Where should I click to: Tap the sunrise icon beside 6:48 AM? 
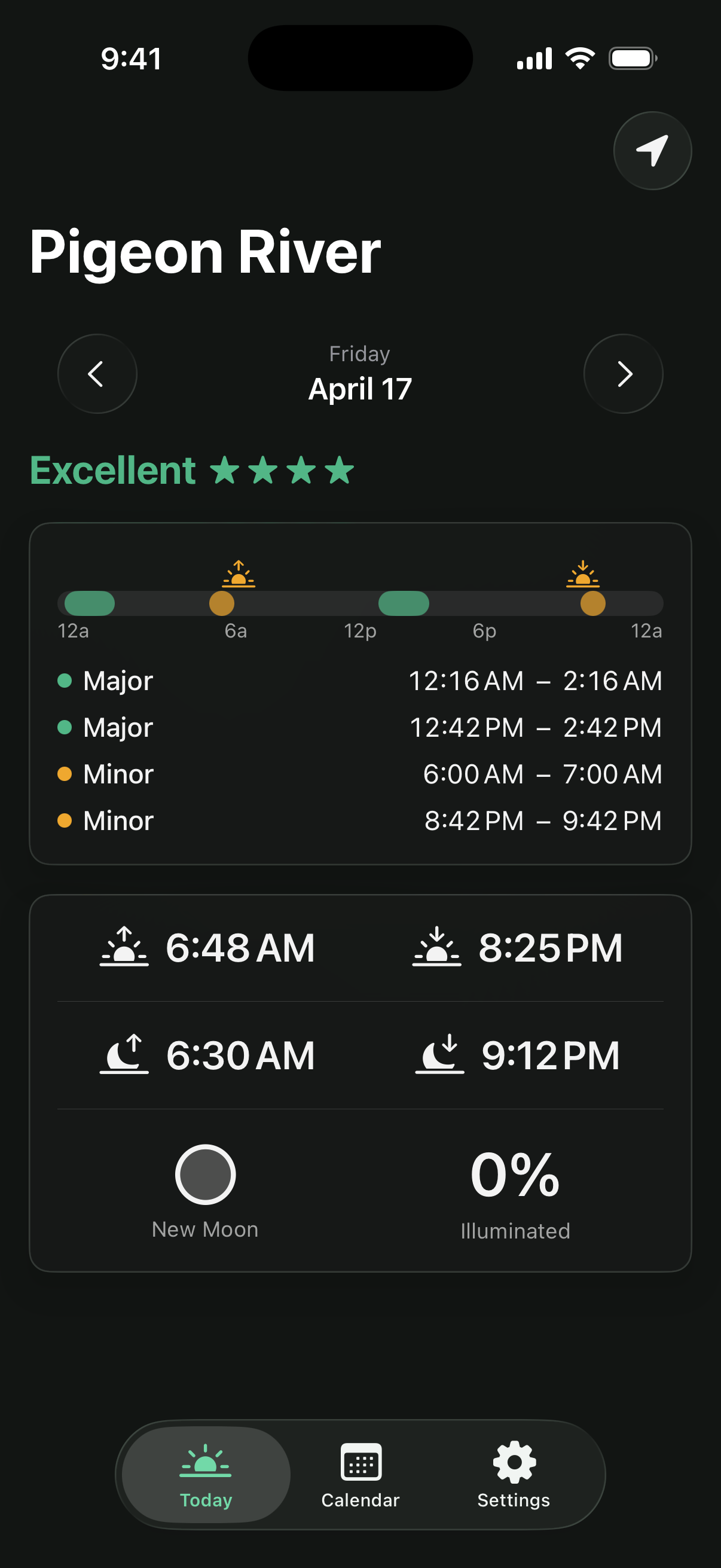[124, 947]
